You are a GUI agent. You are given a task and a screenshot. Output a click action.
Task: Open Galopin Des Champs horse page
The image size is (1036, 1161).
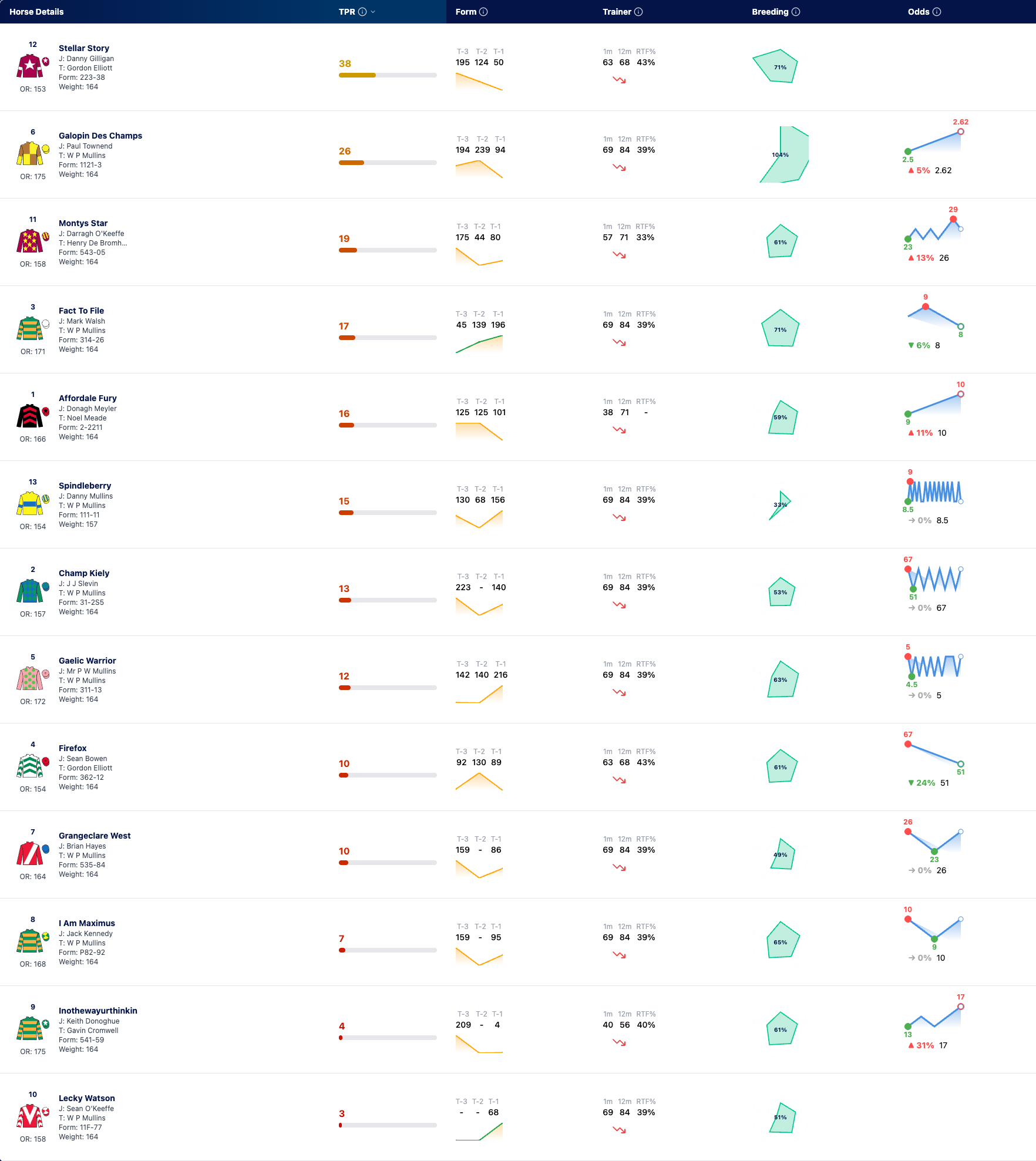pos(100,136)
